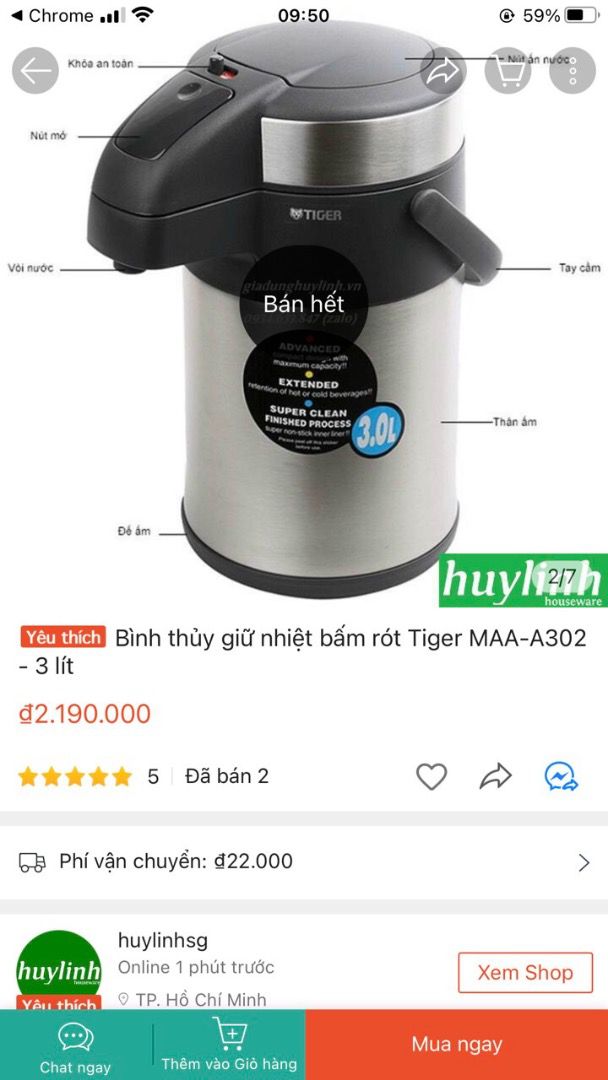Share product using arrow beside the heart

[x=495, y=776]
